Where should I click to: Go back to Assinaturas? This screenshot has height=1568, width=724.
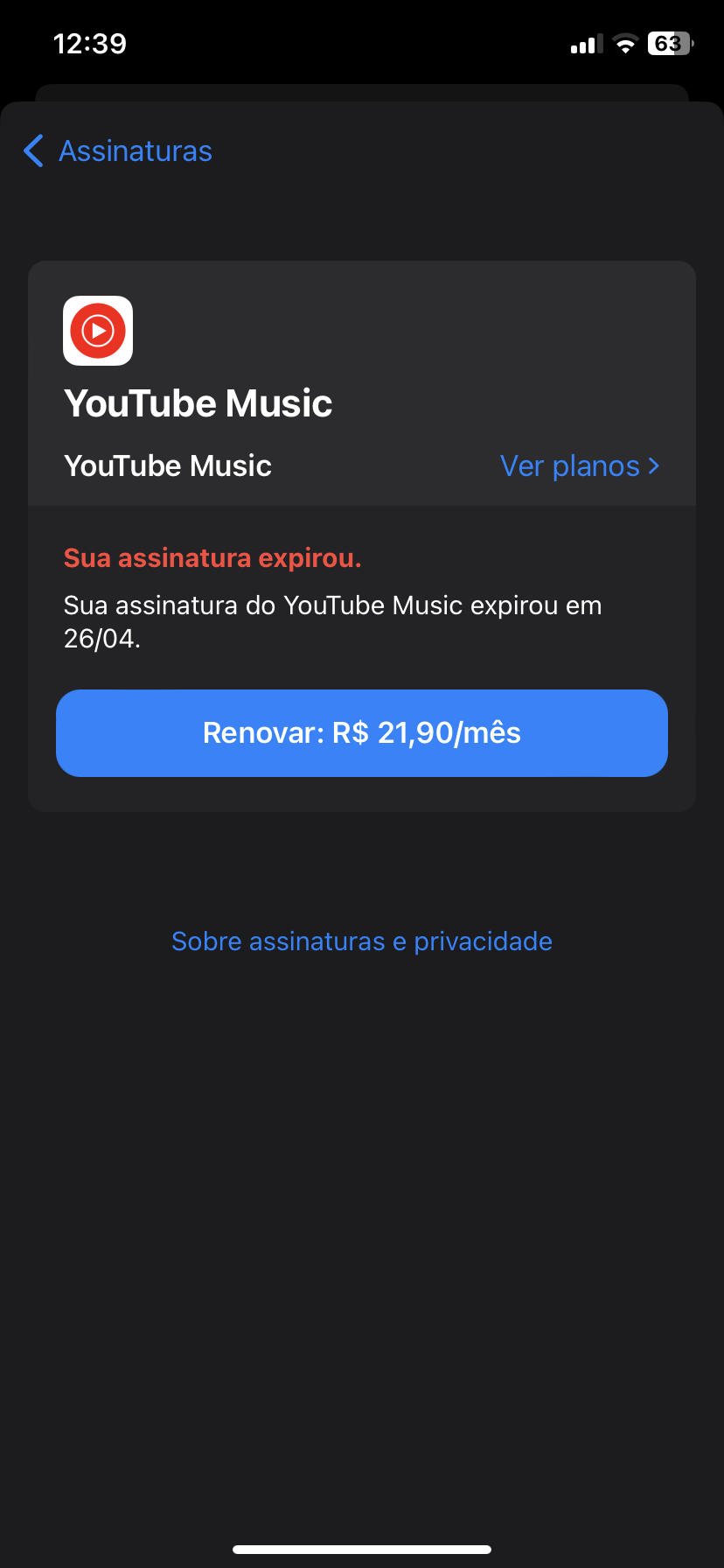[x=118, y=151]
